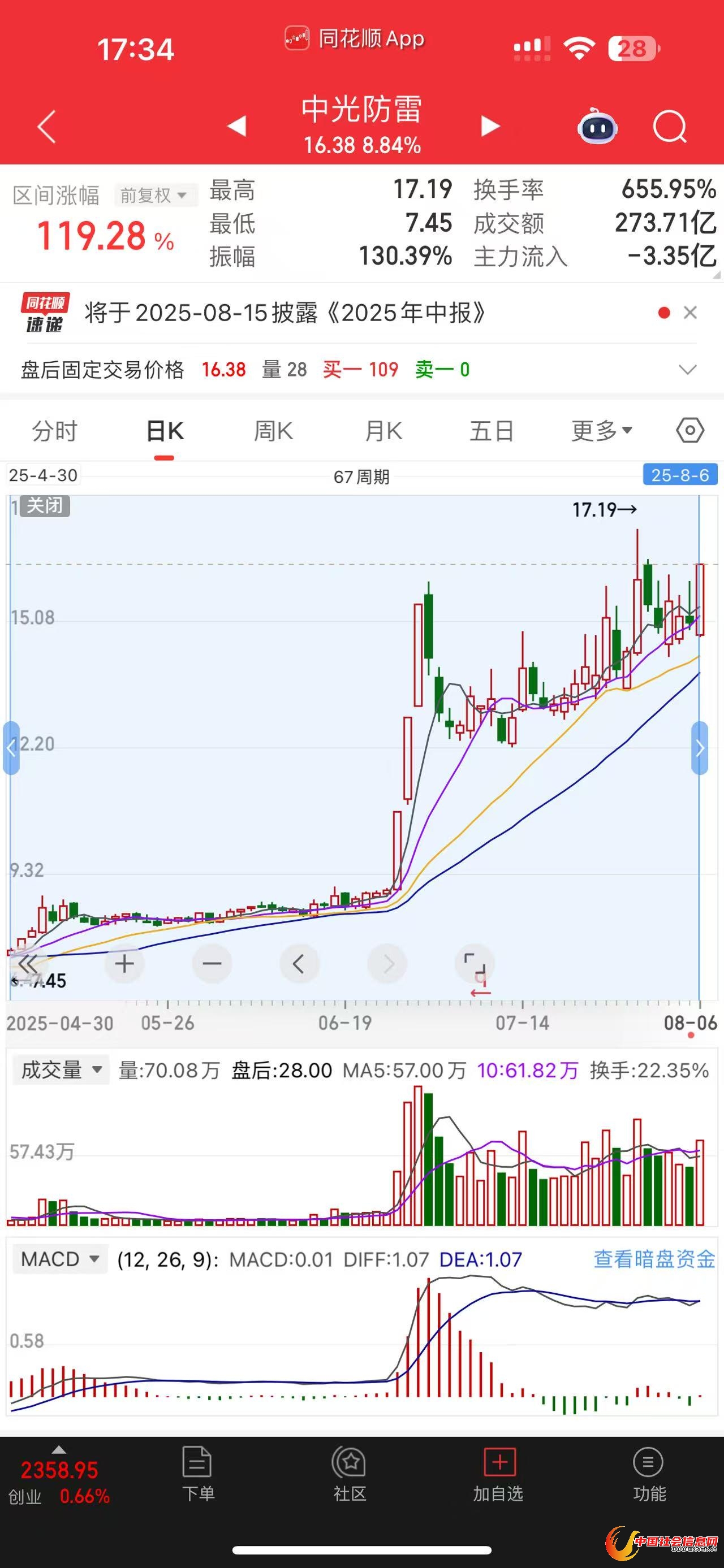This screenshot has height=1568, width=724.
Task: Open chart settings hexagon icon
Action: point(690,430)
